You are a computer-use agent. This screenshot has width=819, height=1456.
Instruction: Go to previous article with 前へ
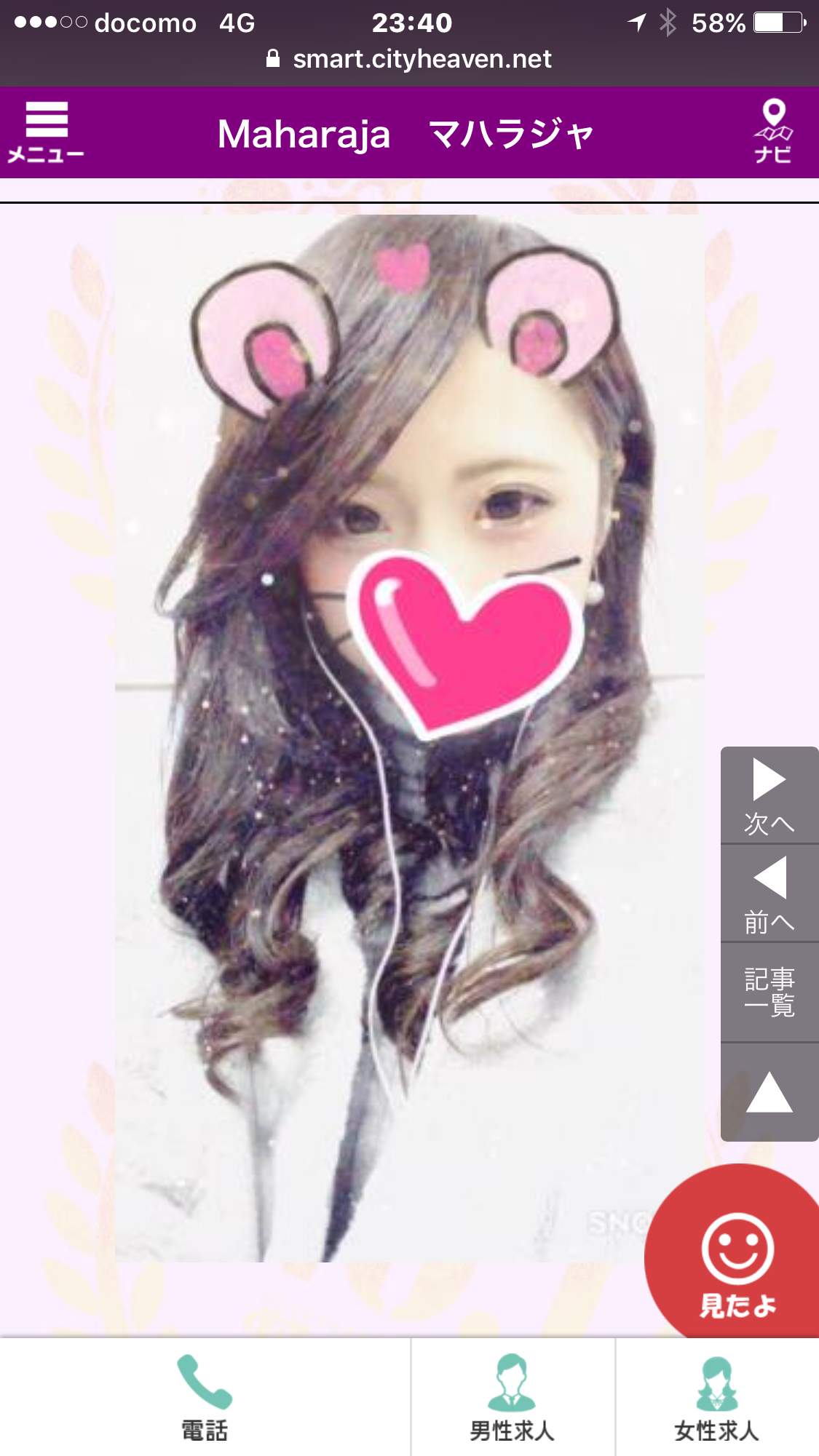769,895
